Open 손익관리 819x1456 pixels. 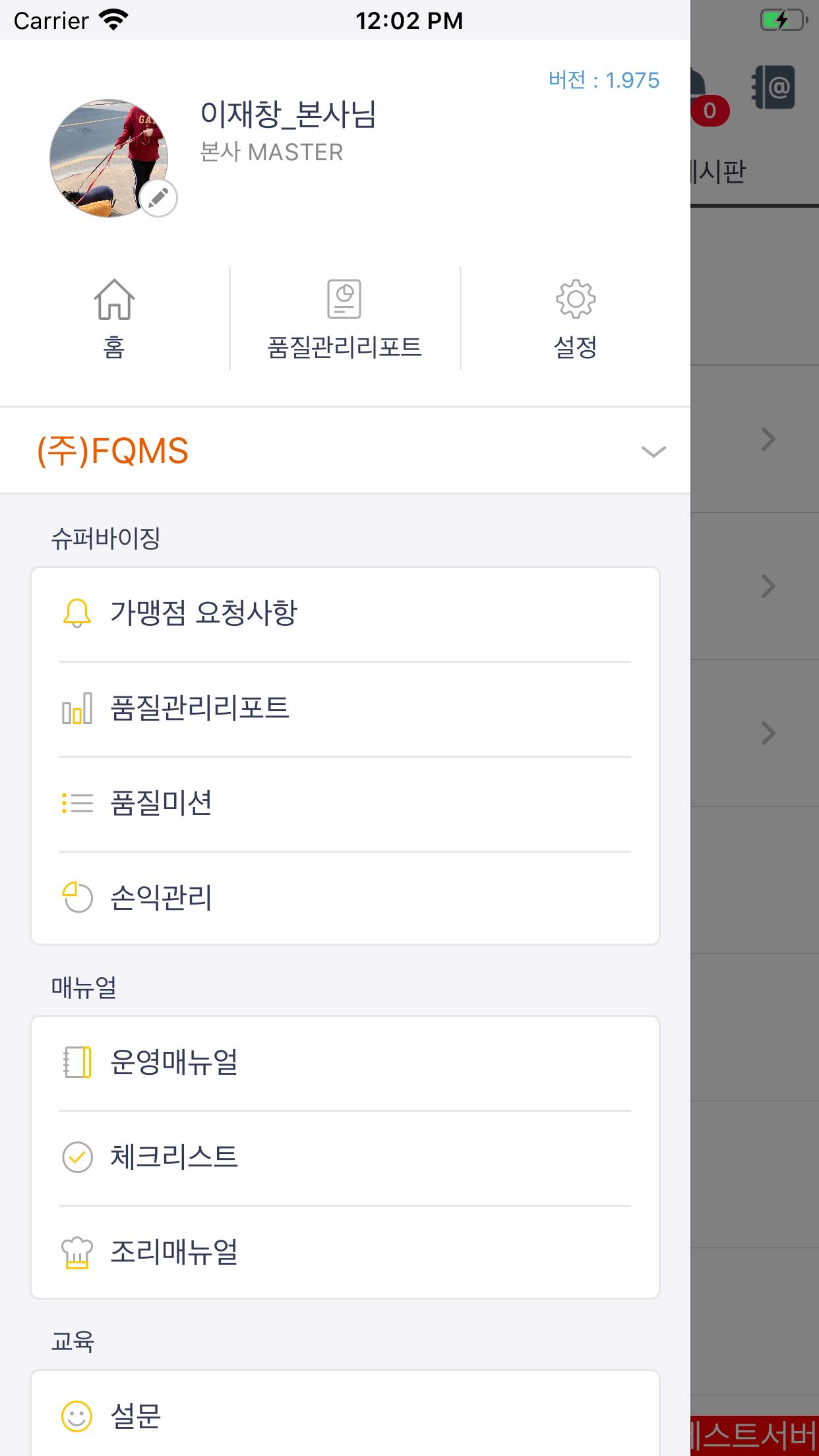[x=345, y=898]
